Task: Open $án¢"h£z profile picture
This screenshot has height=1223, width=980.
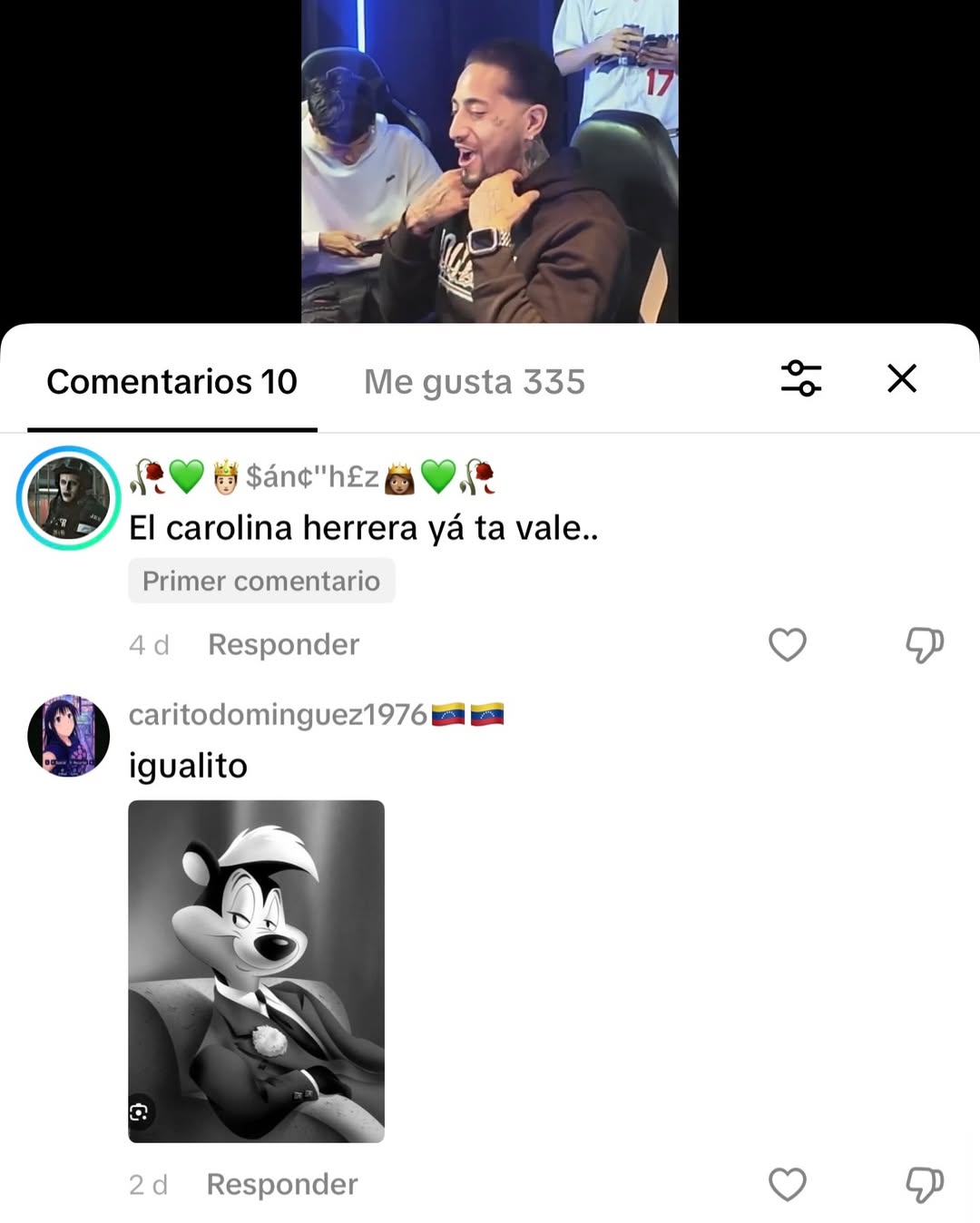Action: tap(68, 498)
